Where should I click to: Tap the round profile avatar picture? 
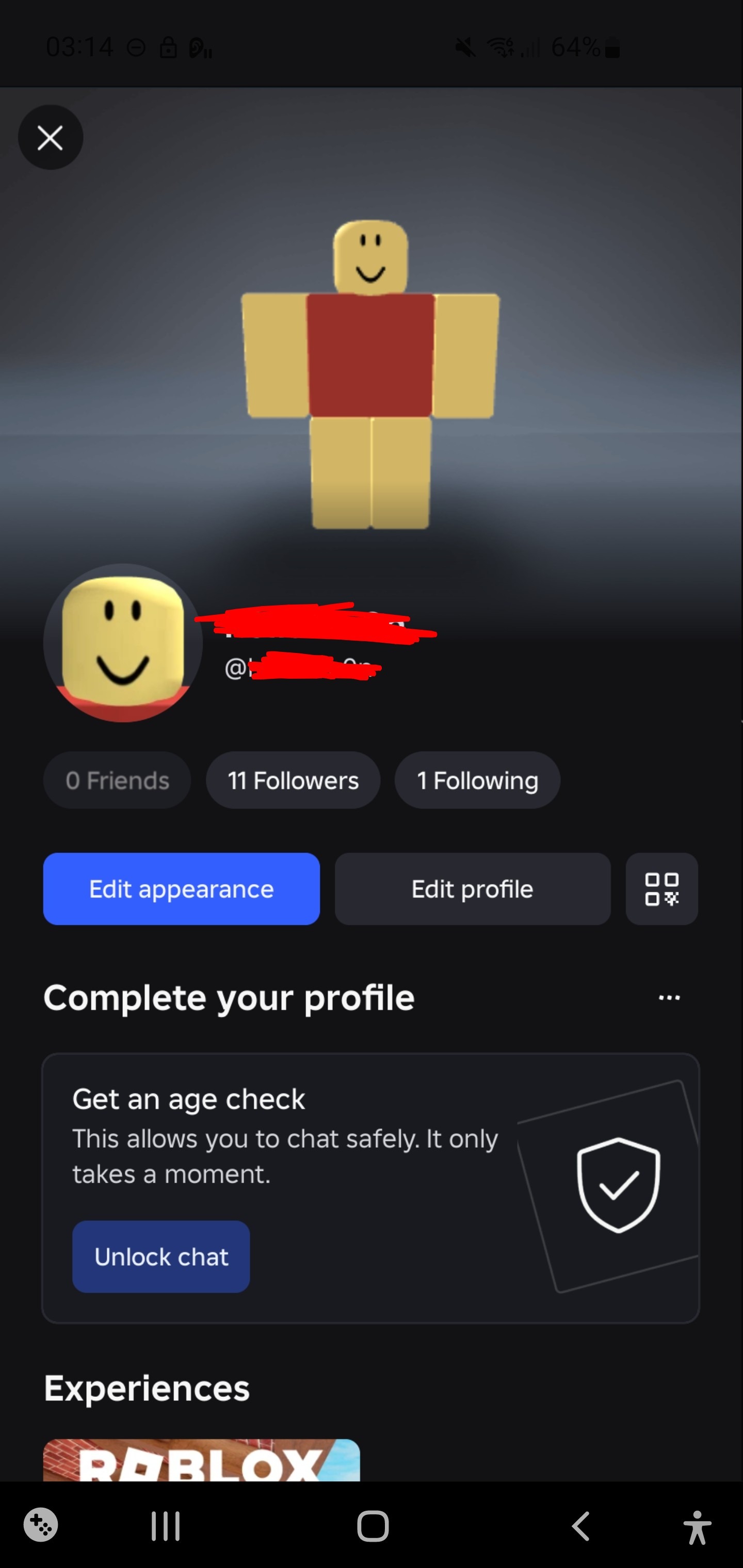[123, 643]
